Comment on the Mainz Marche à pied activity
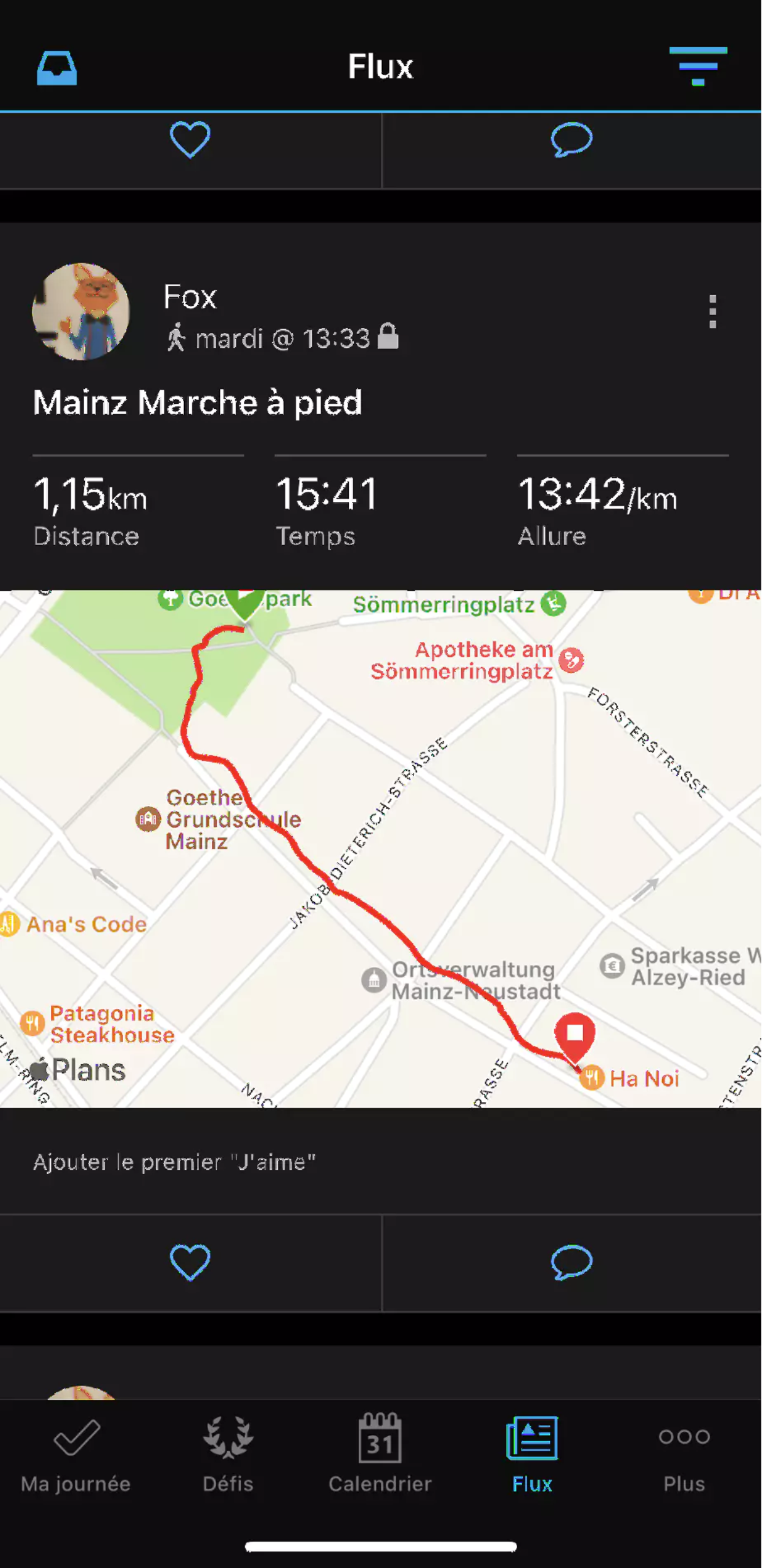Screen dimensions: 762x1568 pos(571,1262)
